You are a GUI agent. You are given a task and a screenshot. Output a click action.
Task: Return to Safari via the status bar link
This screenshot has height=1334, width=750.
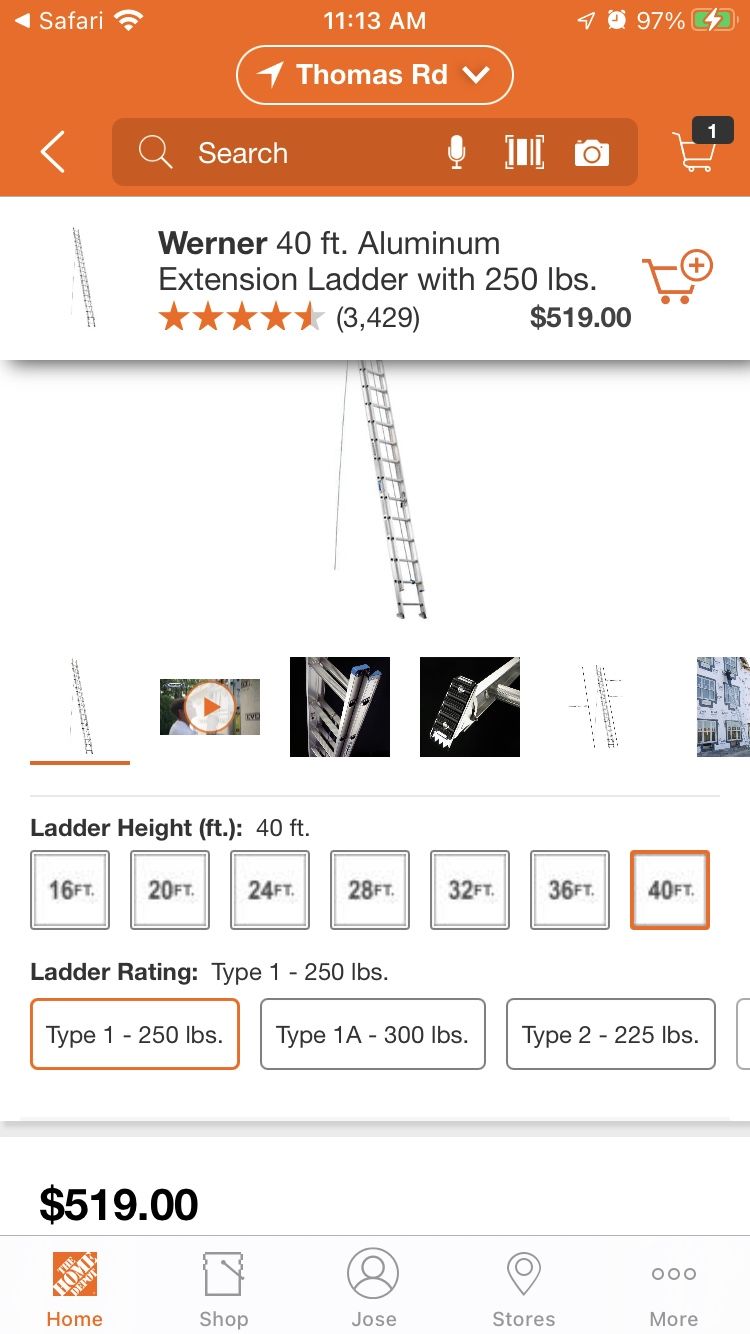coord(60,20)
